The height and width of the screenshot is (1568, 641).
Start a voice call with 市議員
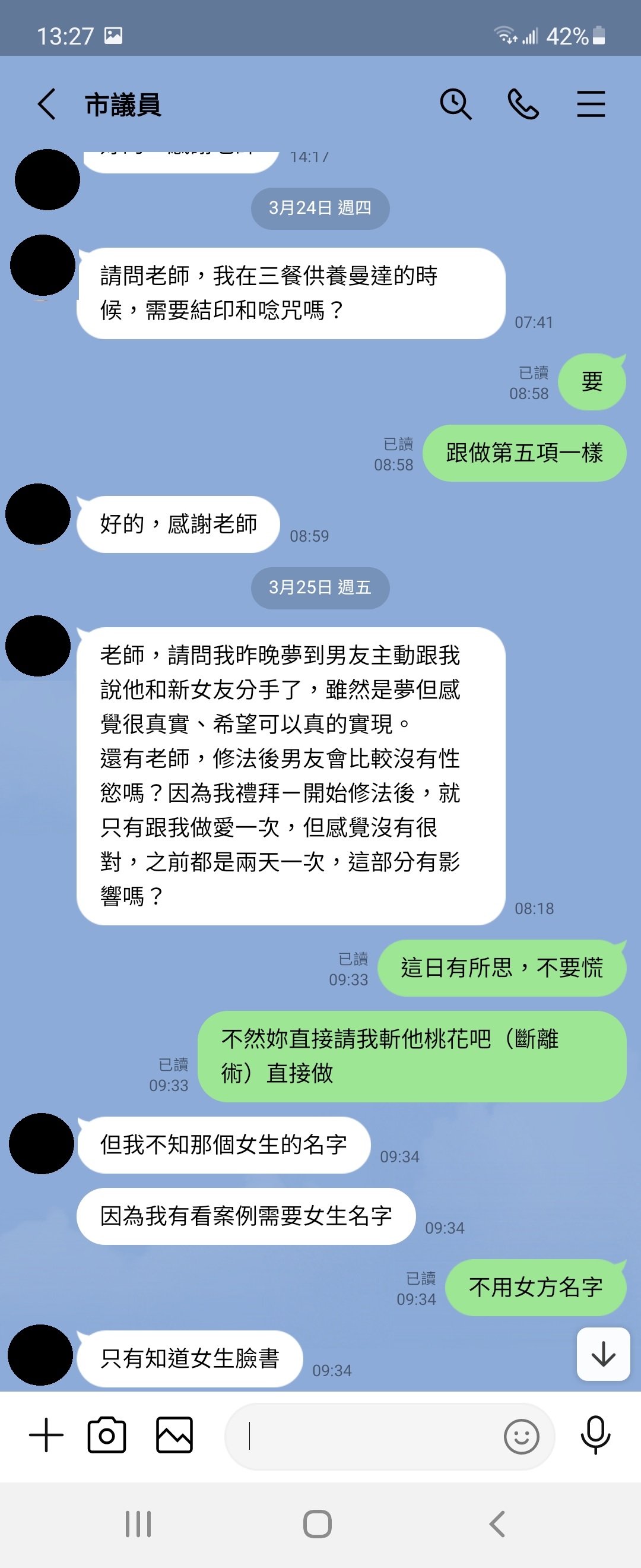tap(523, 104)
